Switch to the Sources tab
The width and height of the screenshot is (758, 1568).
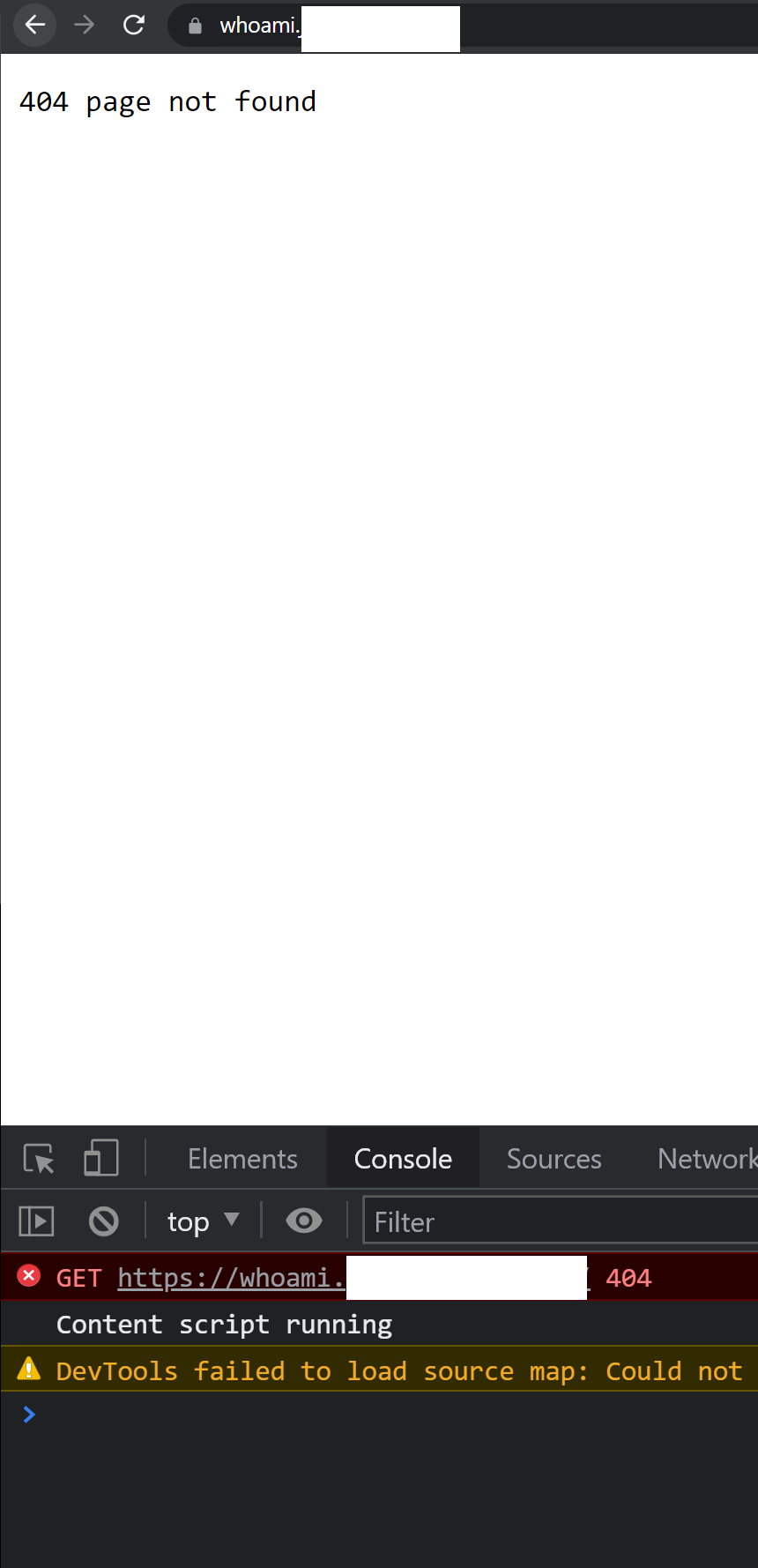click(554, 1159)
